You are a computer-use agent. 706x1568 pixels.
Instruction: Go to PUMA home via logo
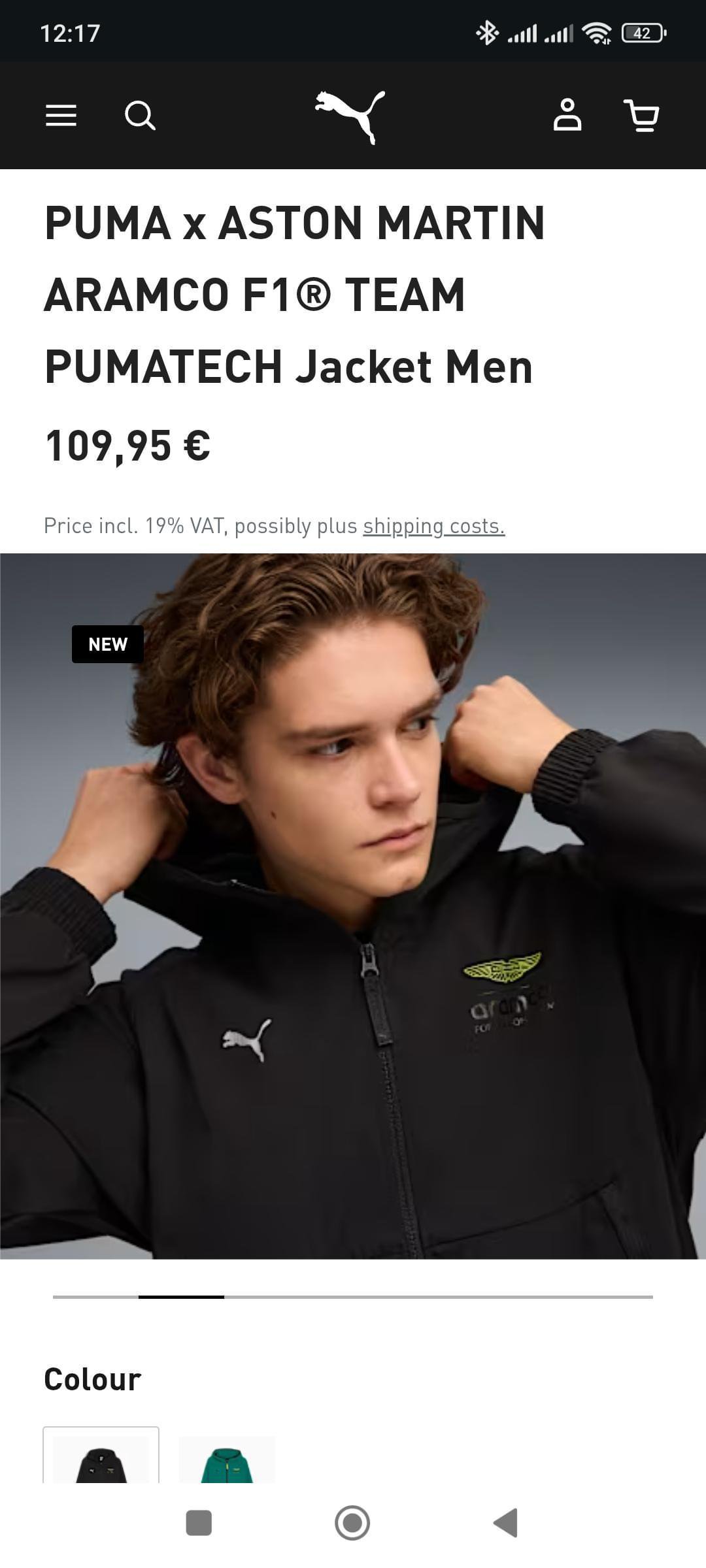(x=351, y=116)
